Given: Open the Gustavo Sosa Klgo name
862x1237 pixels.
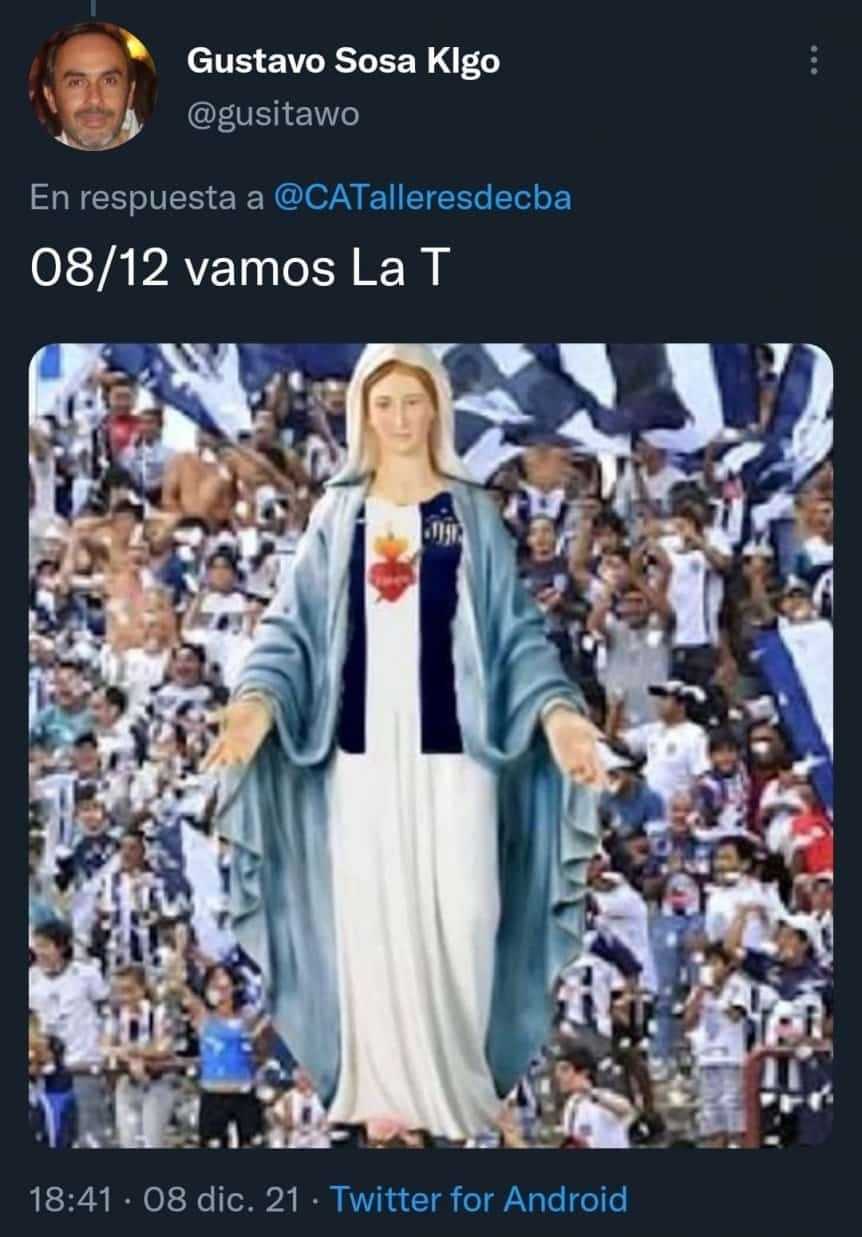Looking at the screenshot, I should point(343,62).
